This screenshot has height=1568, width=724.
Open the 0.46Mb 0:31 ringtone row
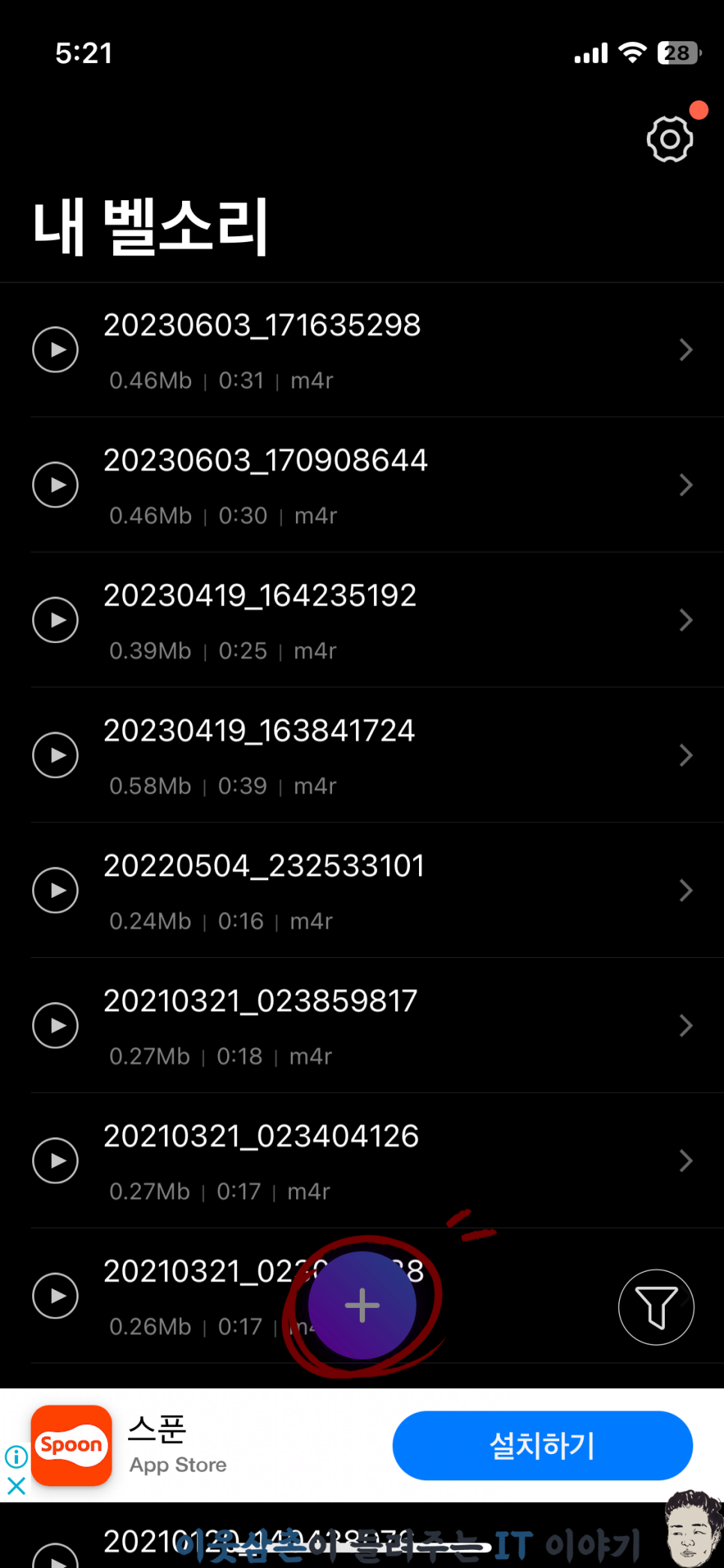362,349
